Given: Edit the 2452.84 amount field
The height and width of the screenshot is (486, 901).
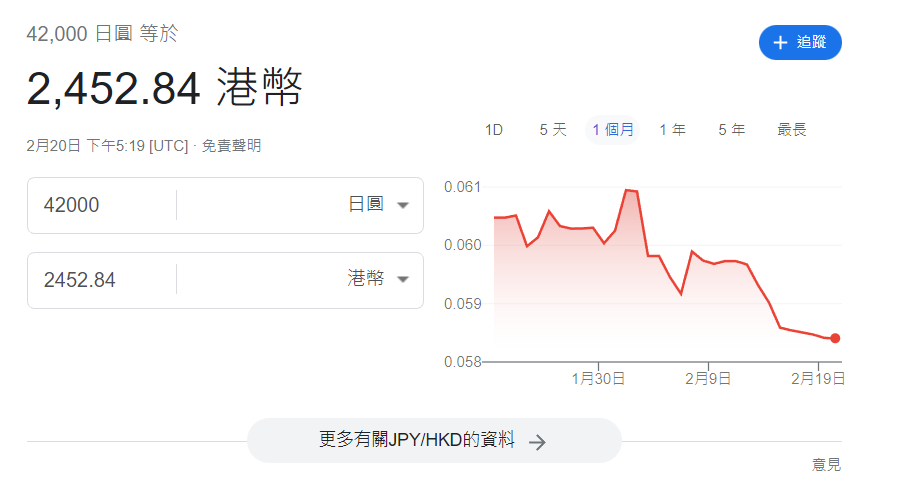Looking at the screenshot, I should [100, 280].
